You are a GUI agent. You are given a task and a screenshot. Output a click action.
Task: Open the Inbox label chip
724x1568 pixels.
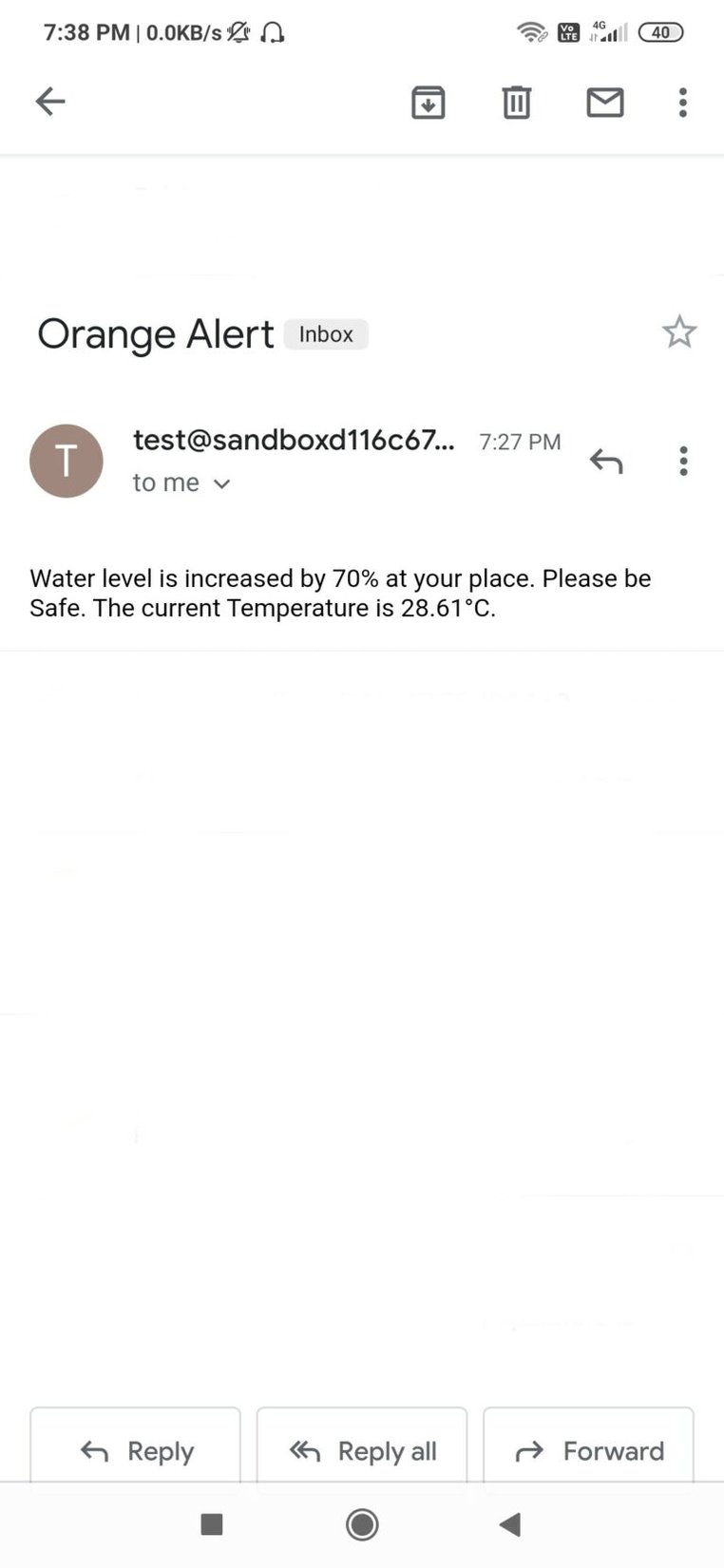[x=325, y=334]
